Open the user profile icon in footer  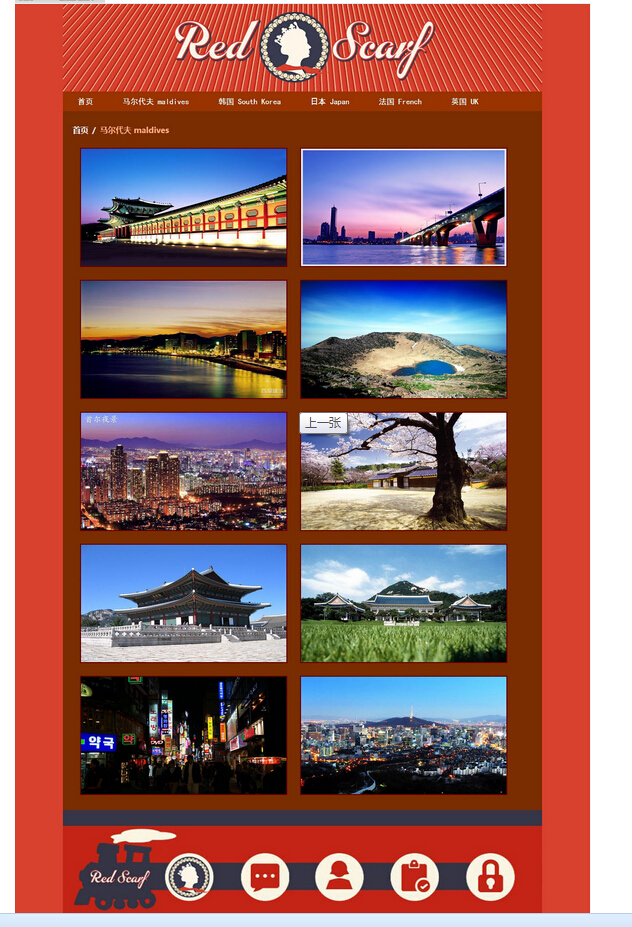[x=339, y=877]
